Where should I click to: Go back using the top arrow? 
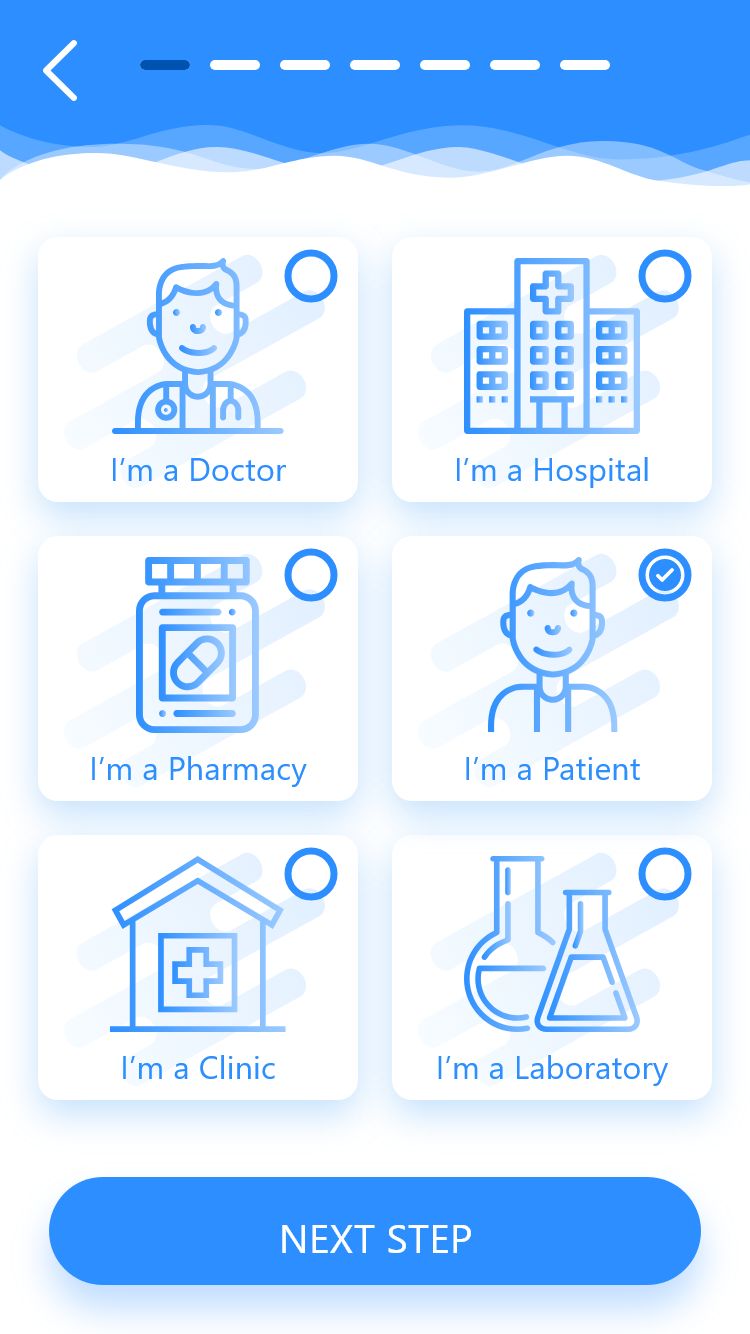coord(60,70)
